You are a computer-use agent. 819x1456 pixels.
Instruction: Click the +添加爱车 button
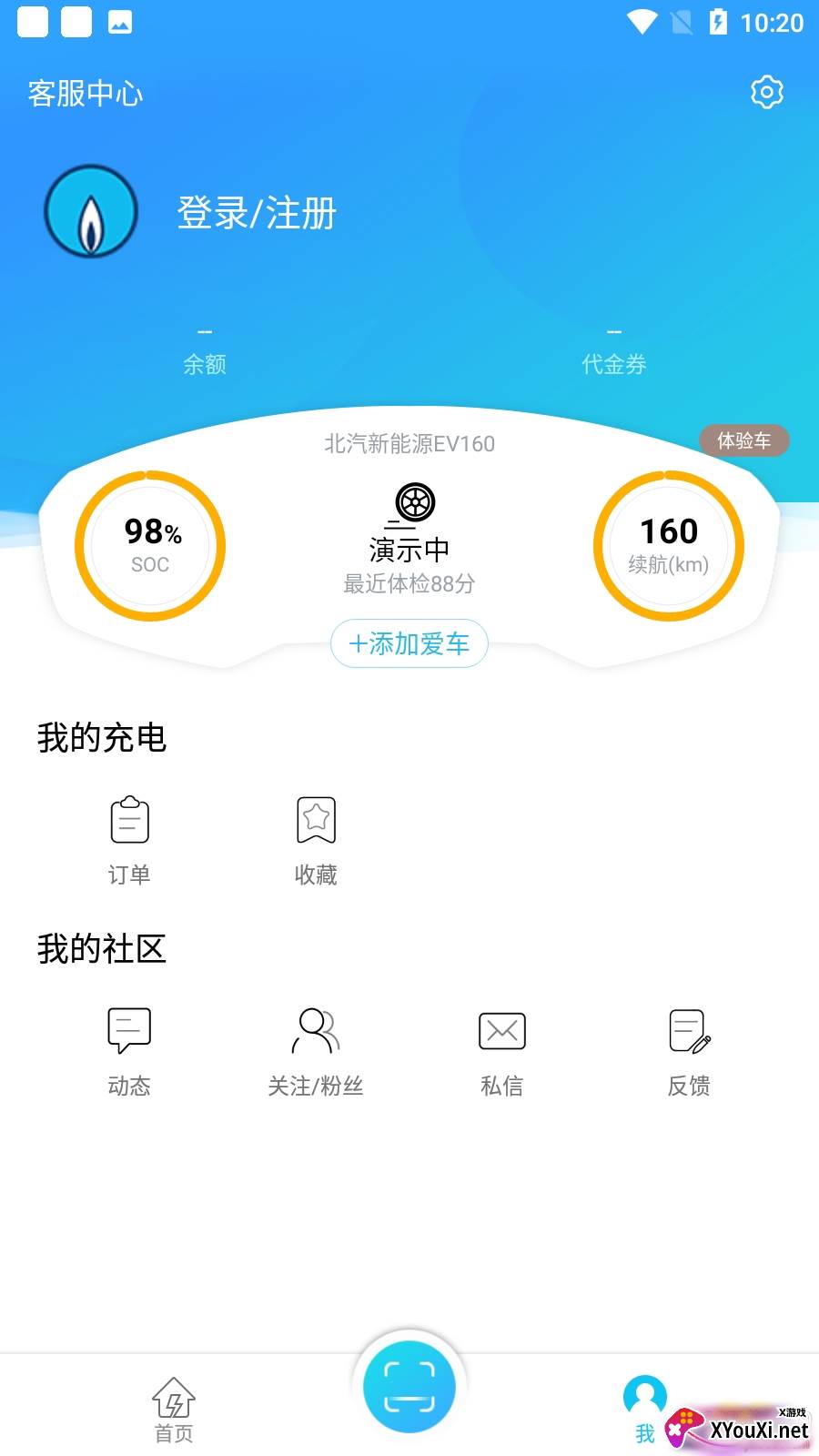[409, 643]
